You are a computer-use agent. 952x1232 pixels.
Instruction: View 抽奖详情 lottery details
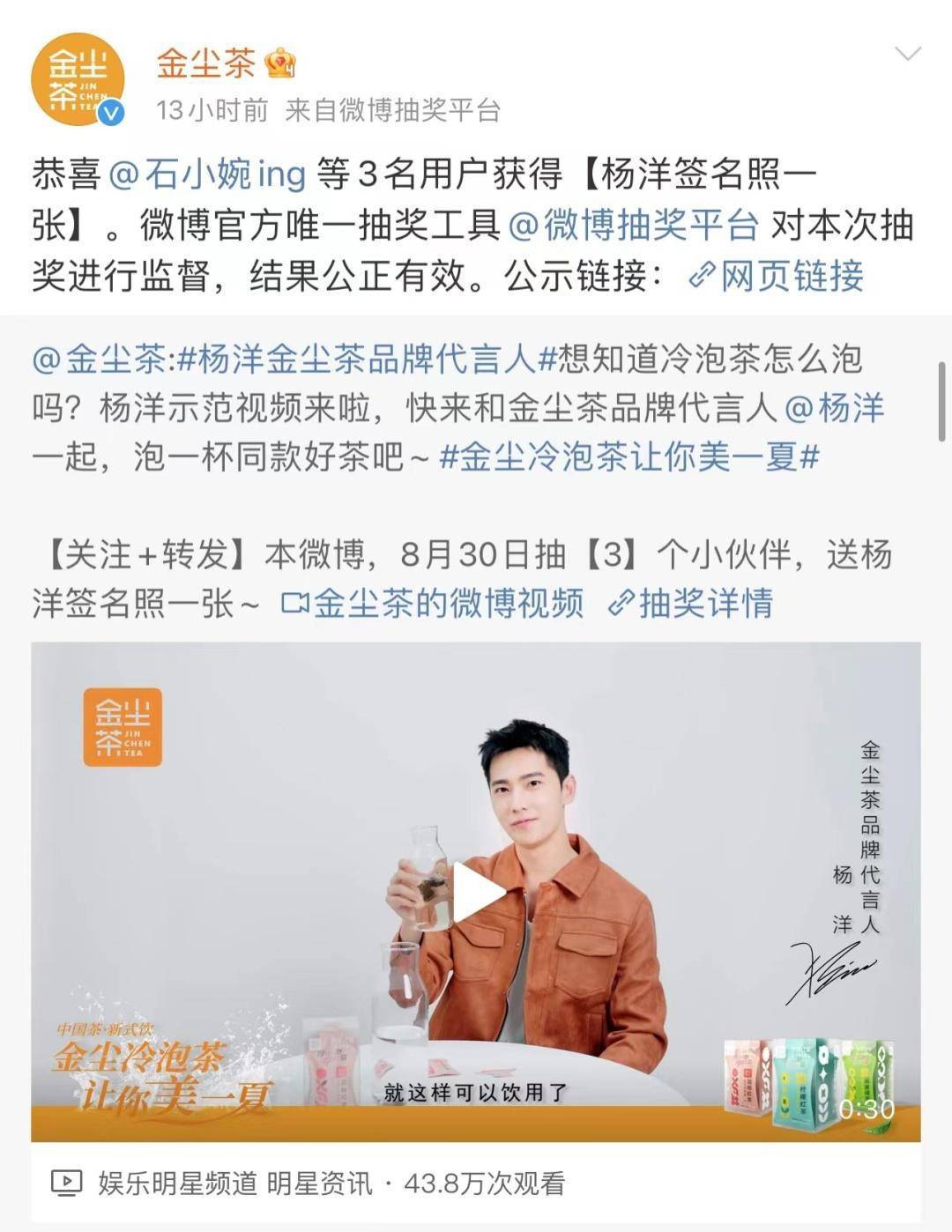pos(692,604)
